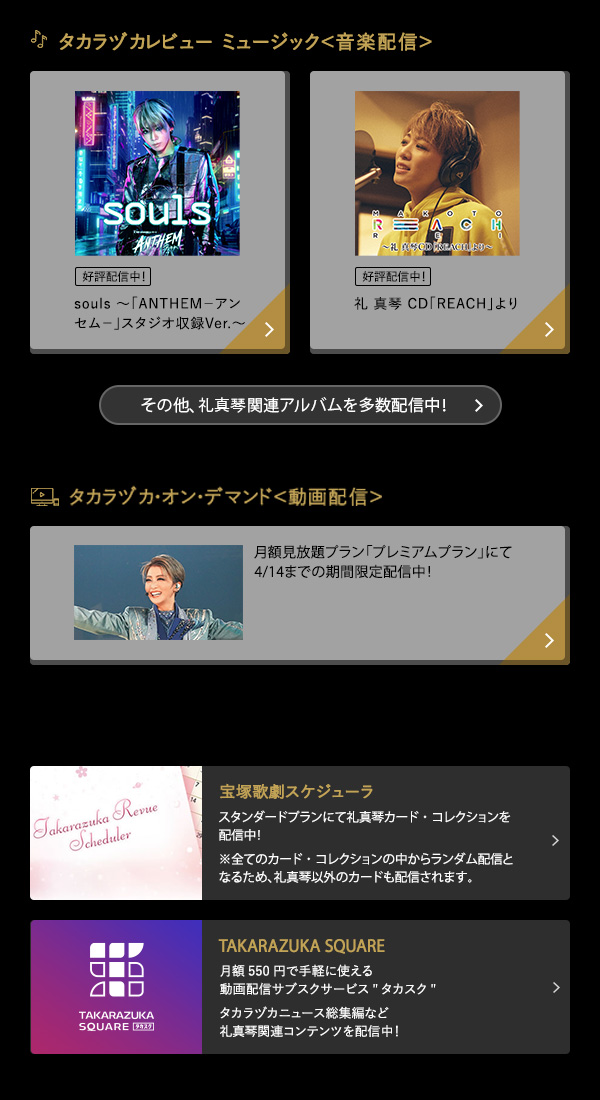
Task: Open the 礼 真琴 CD「REACH」より card
Action: click(439, 211)
